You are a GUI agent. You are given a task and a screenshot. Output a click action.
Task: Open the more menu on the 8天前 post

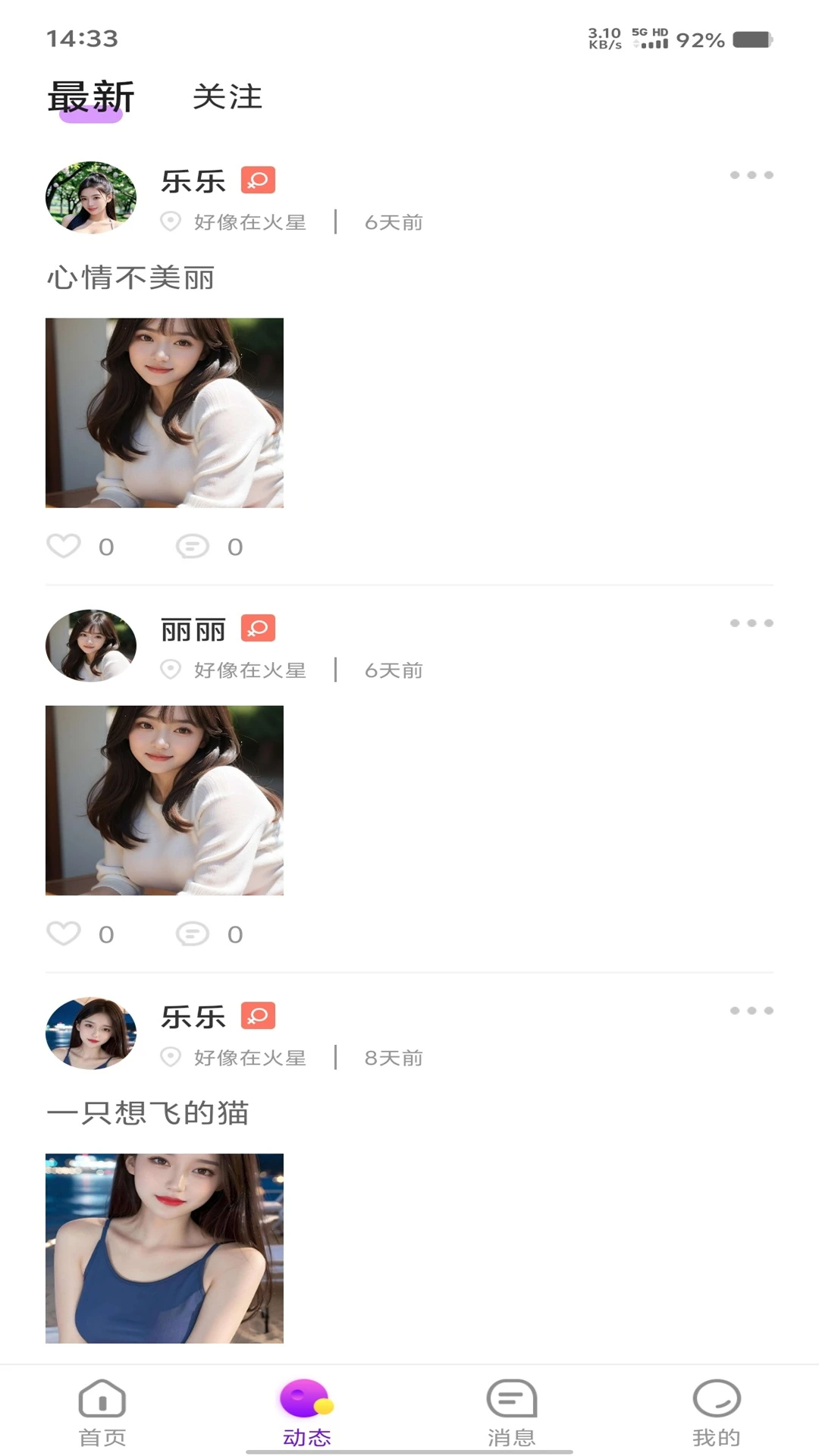[x=751, y=1011]
